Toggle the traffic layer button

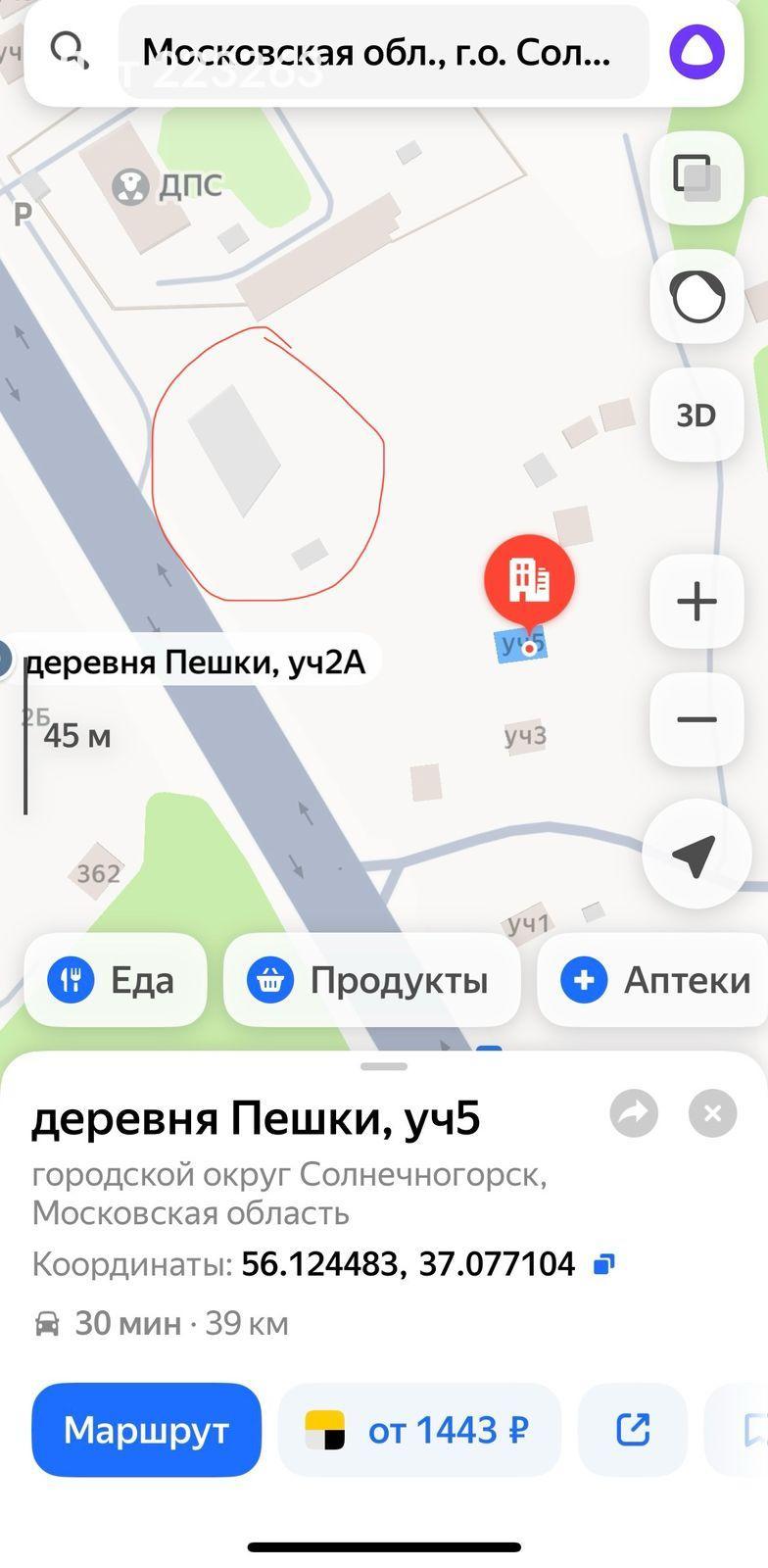(696, 297)
